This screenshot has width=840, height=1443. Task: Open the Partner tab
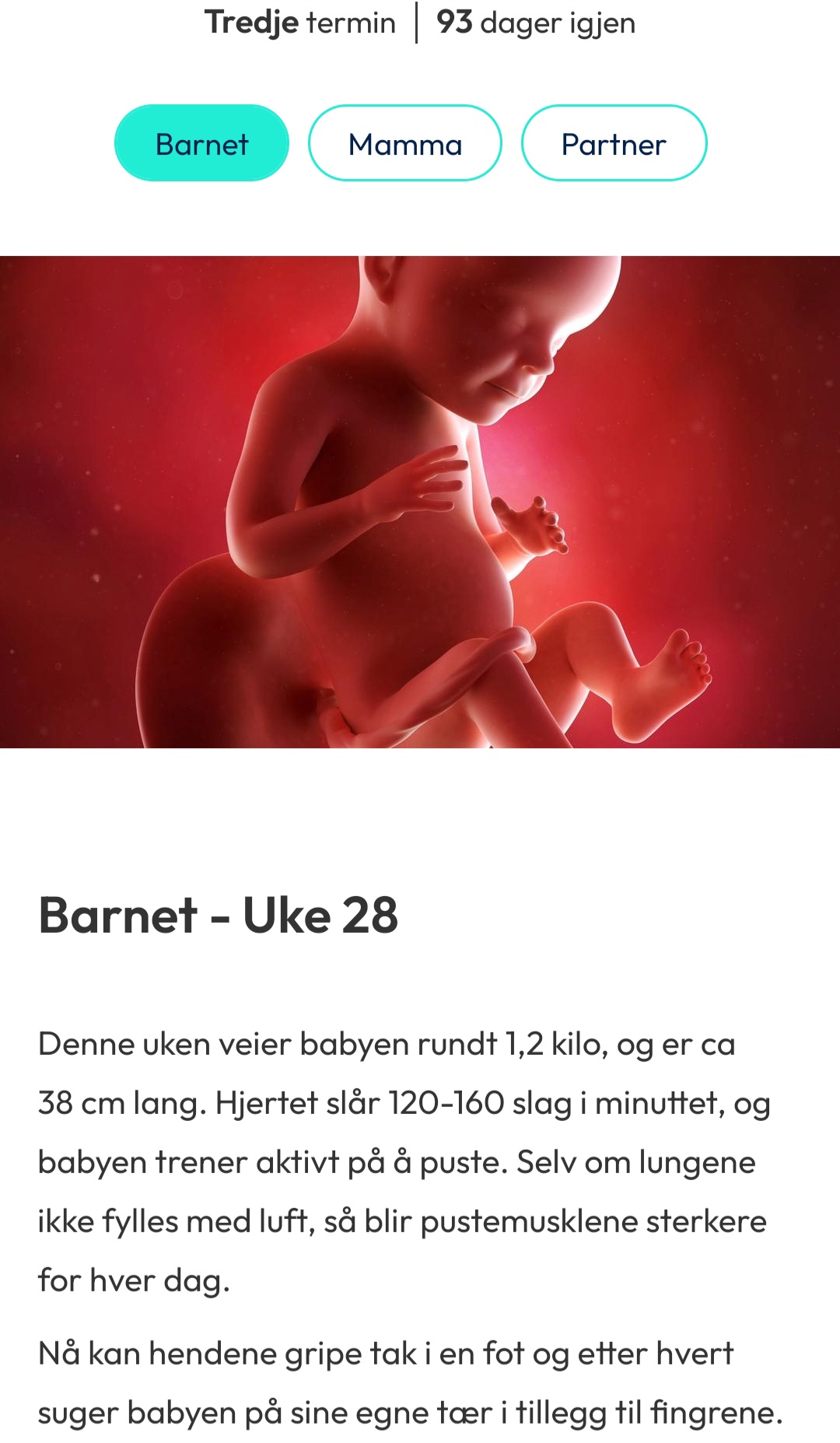614,143
